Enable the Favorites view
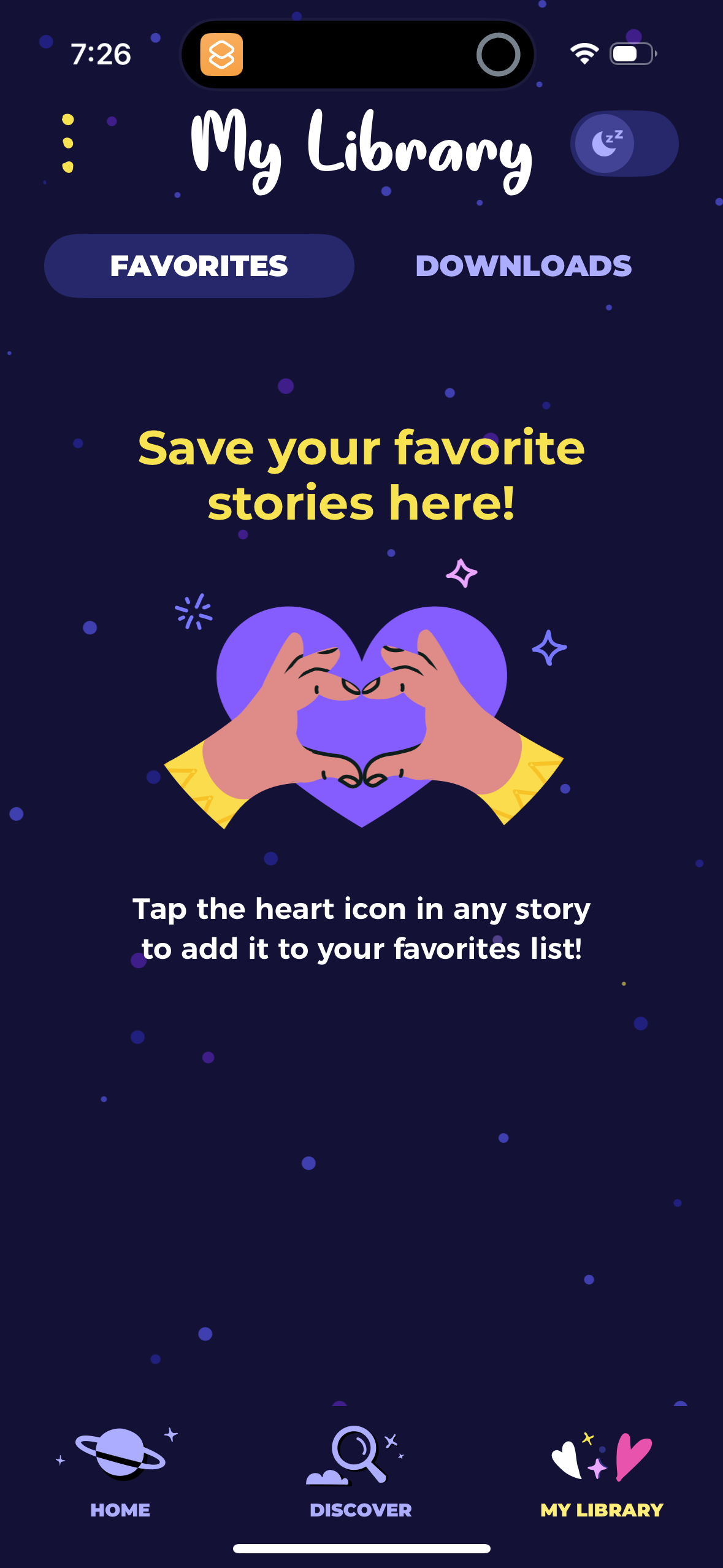Image resolution: width=723 pixels, height=1568 pixels. tap(198, 265)
